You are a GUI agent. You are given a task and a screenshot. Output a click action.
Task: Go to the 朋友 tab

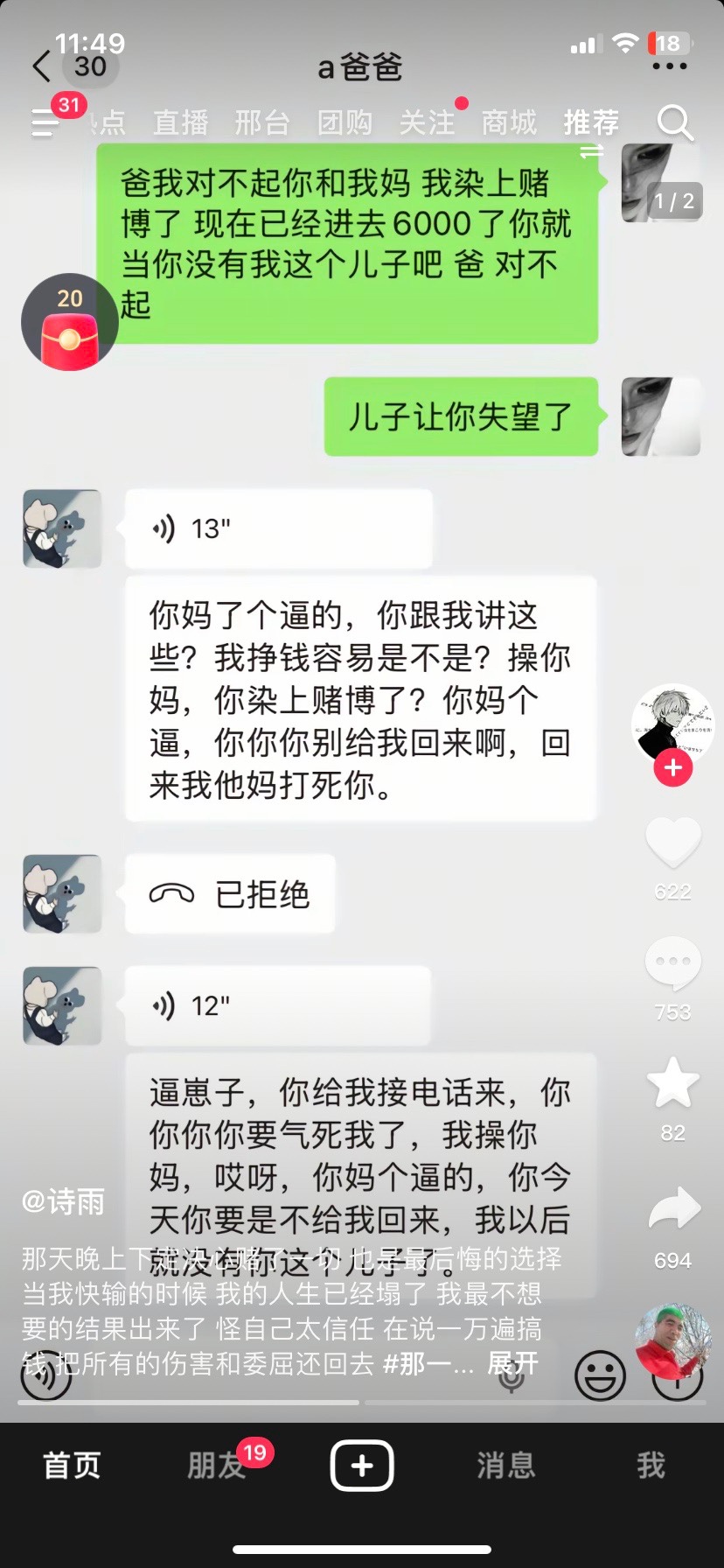click(x=217, y=1465)
